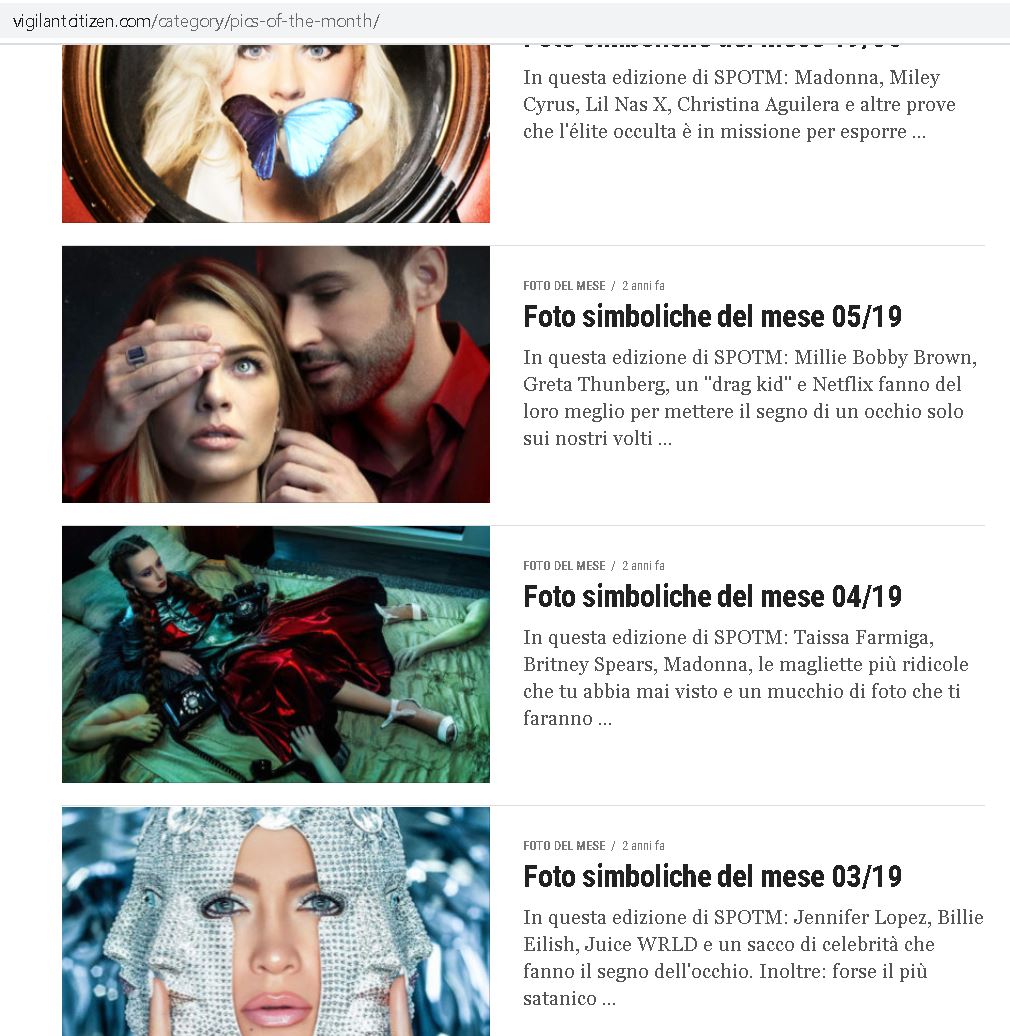The width and height of the screenshot is (1010, 1036).
Task: Open article Foto simboliche del mese 05/19
Action: (712, 317)
